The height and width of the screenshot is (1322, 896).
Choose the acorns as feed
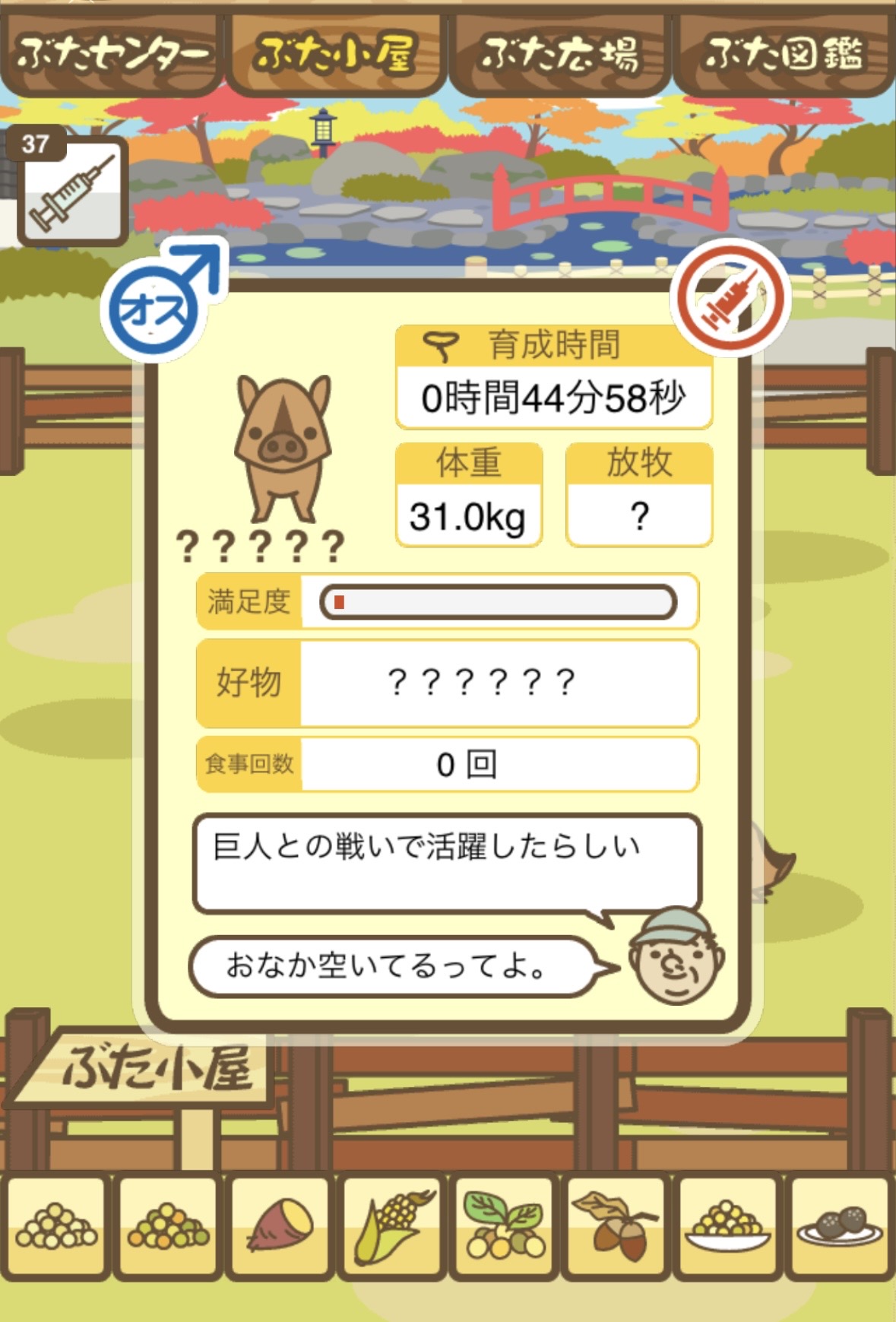616,1225
